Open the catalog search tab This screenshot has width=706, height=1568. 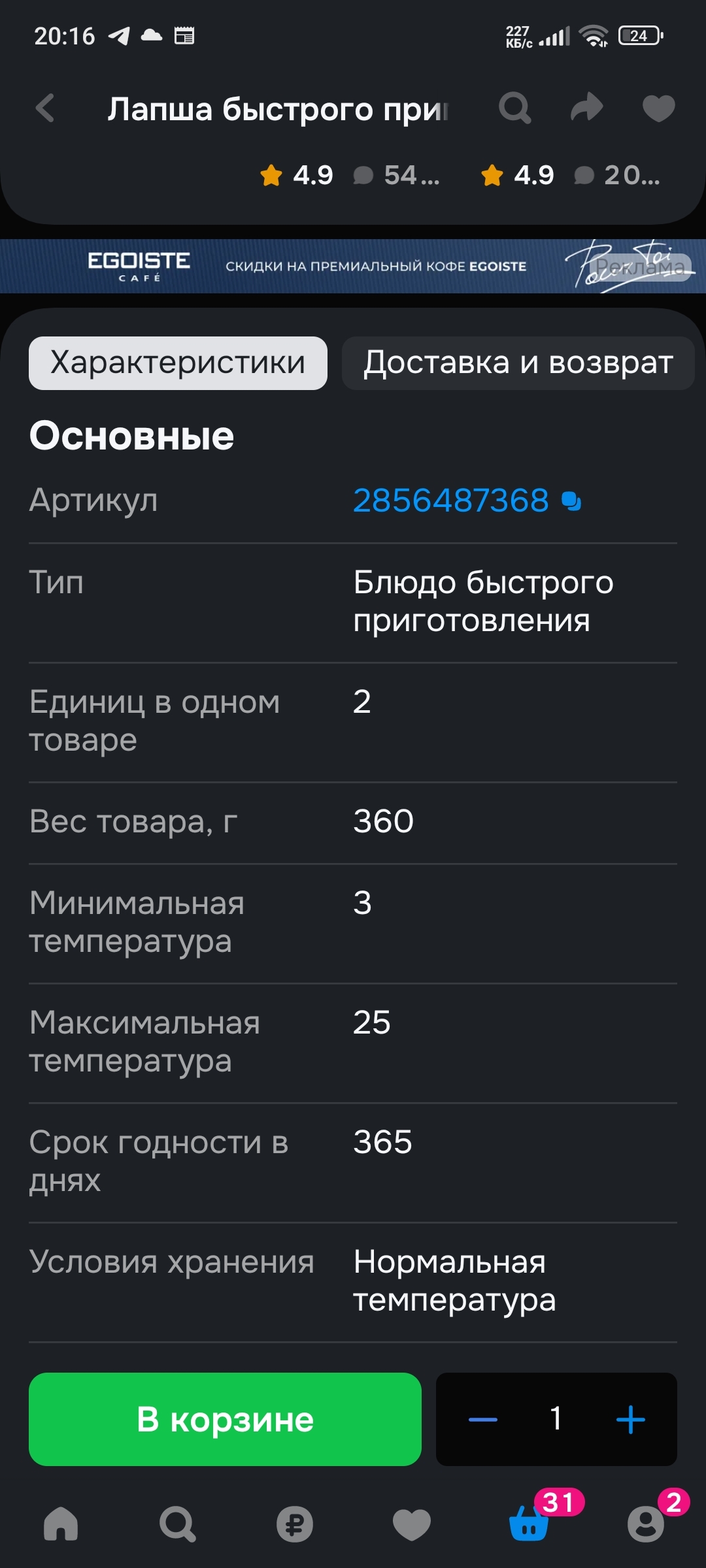pyautogui.click(x=177, y=1525)
